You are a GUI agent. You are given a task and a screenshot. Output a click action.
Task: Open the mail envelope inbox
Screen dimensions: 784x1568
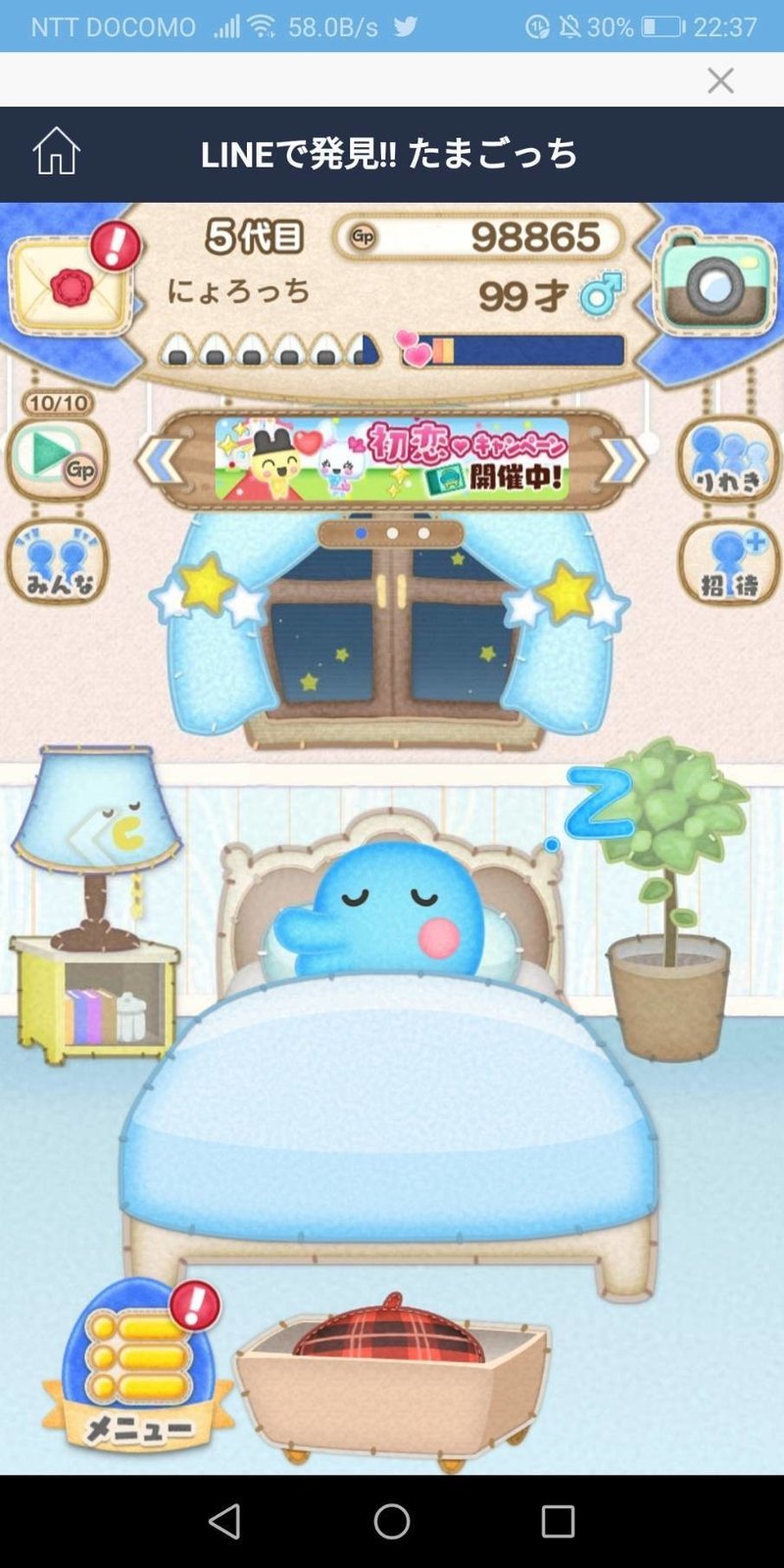coord(69,285)
